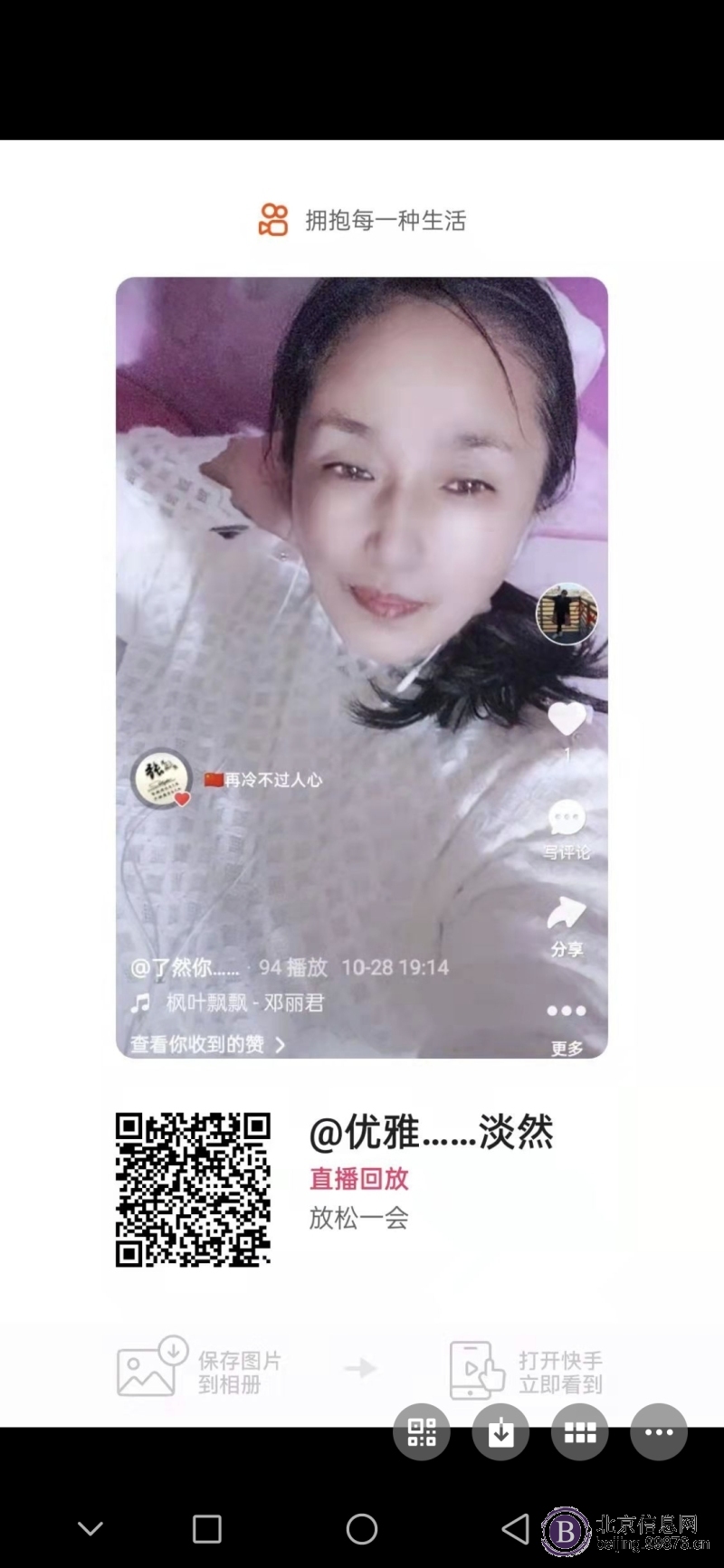Open the grid view of all images
The image size is (724, 1568).
(580, 1432)
